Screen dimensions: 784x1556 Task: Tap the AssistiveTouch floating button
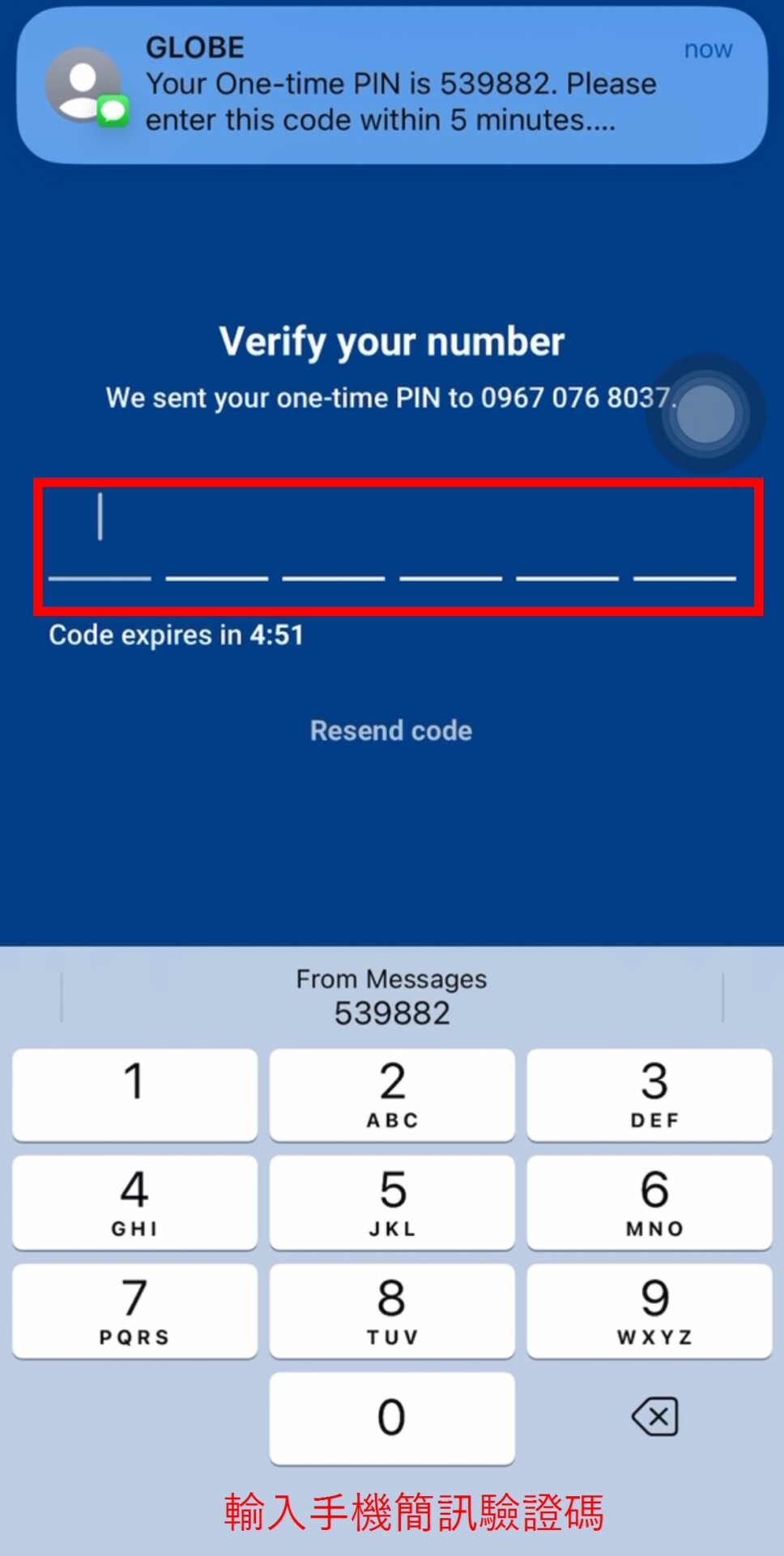(705, 414)
